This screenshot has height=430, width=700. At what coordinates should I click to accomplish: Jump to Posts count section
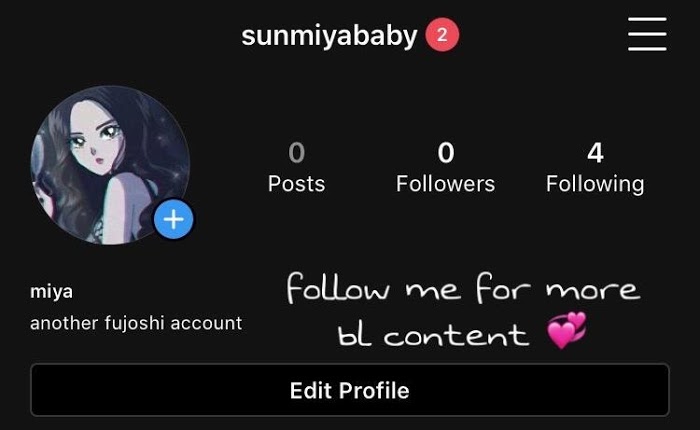coord(296,167)
